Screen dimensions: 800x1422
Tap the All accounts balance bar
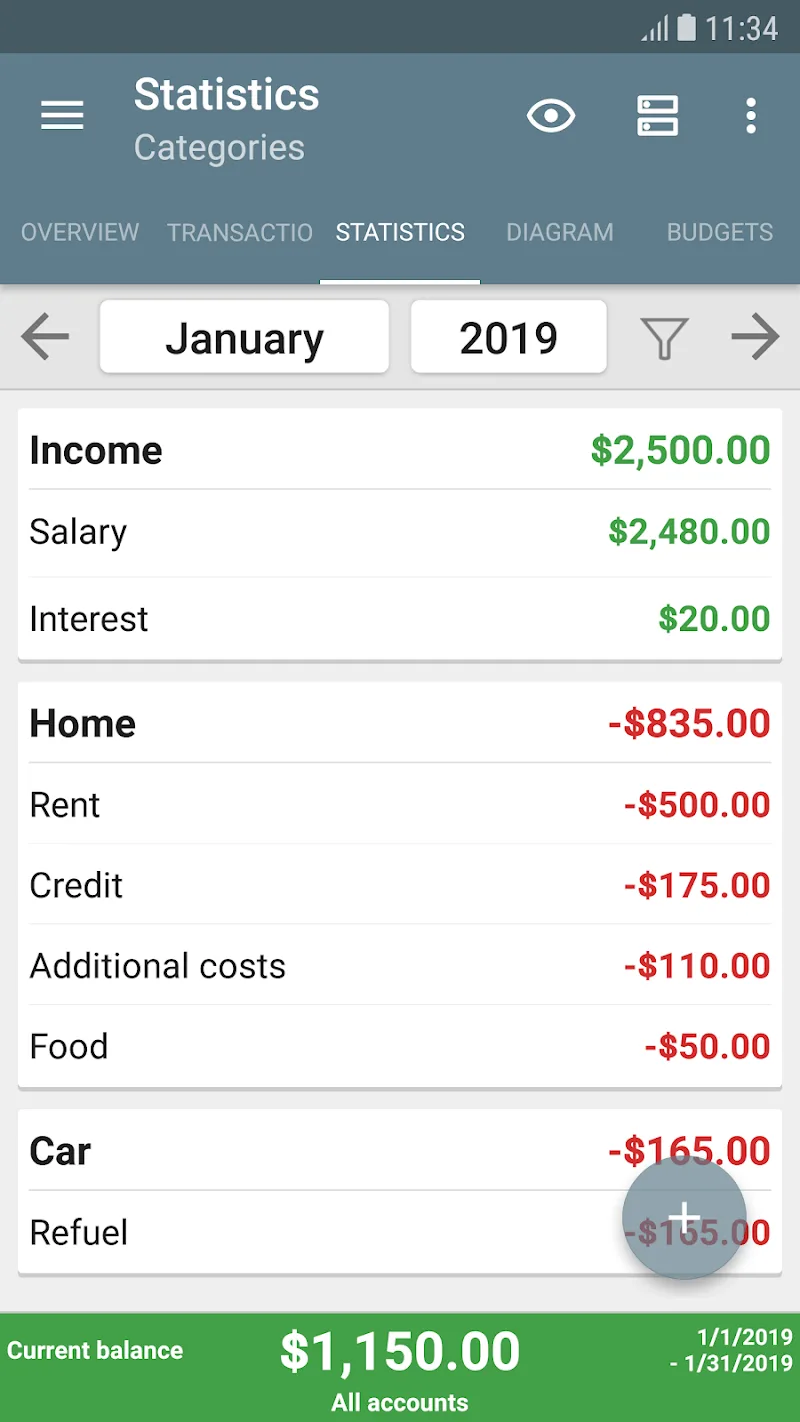point(400,1365)
